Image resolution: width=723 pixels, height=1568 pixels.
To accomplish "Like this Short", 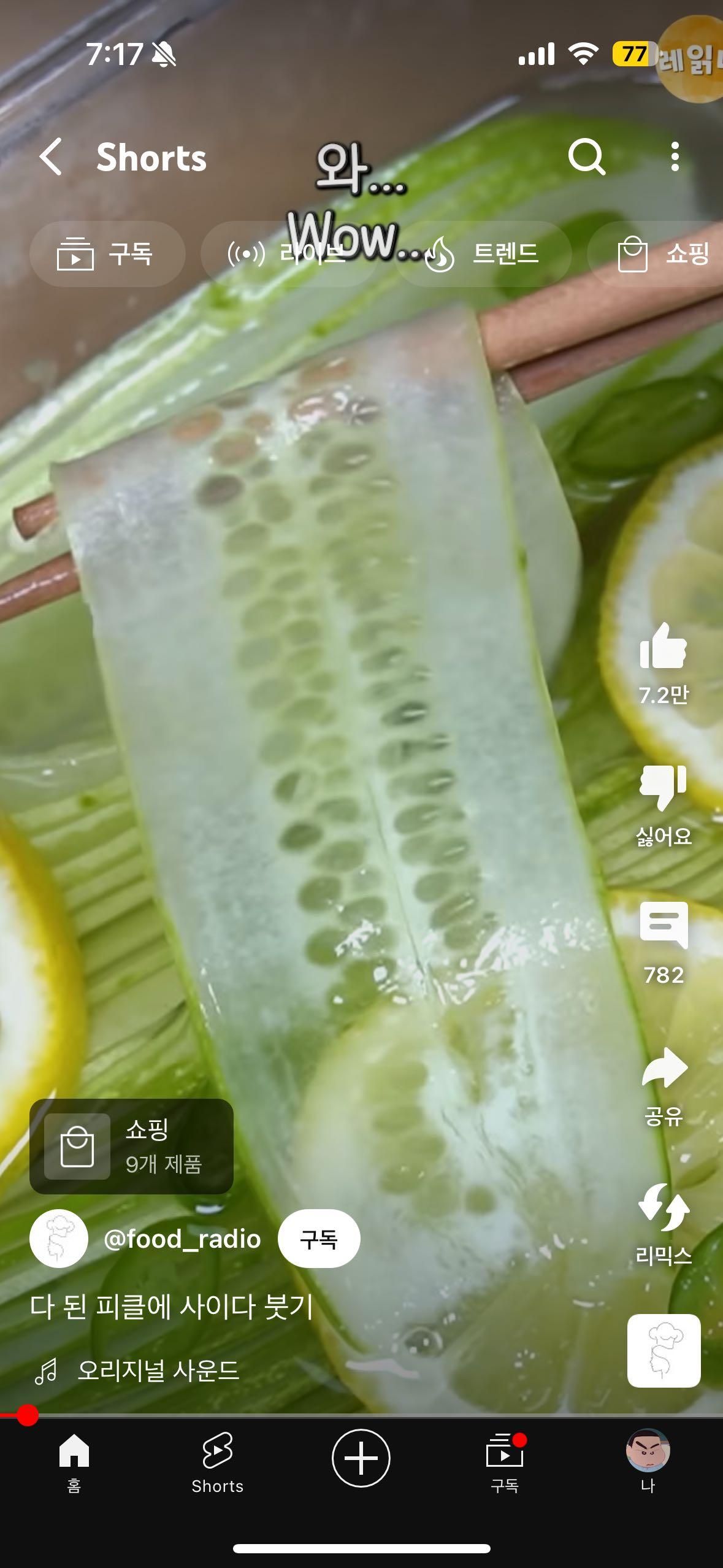I will [x=663, y=648].
